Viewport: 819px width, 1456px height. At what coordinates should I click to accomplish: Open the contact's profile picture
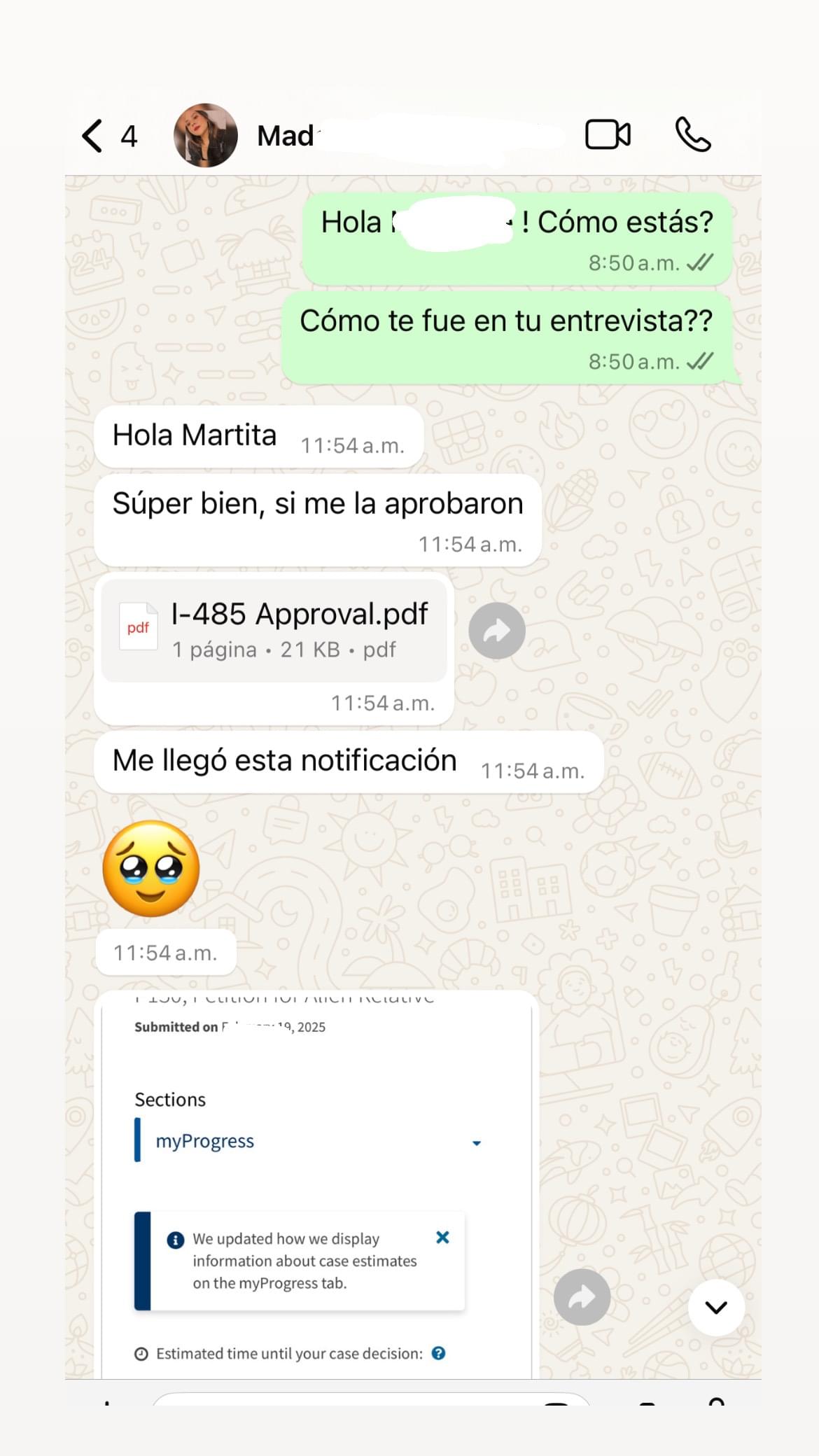click(x=205, y=136)
